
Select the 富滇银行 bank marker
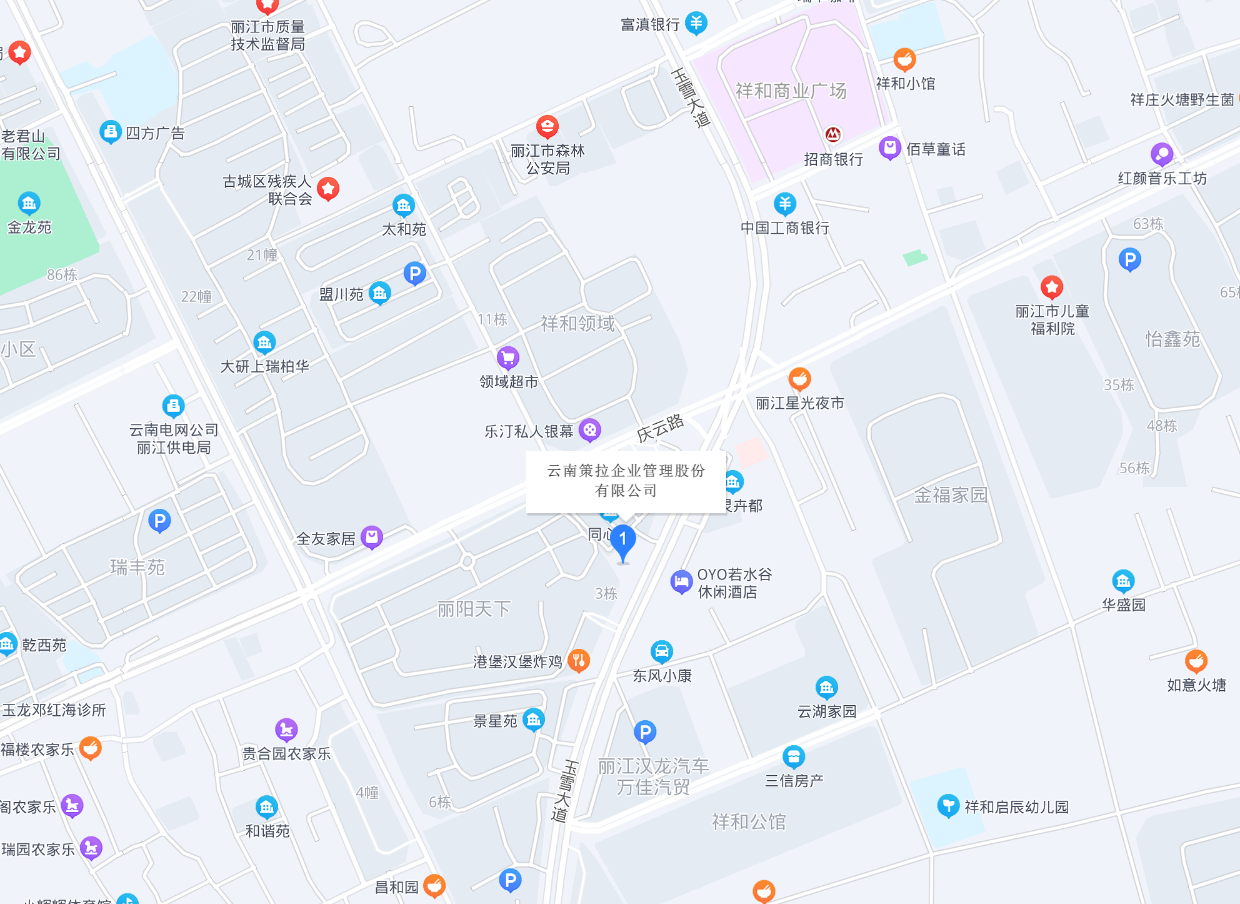pos(697,23)
